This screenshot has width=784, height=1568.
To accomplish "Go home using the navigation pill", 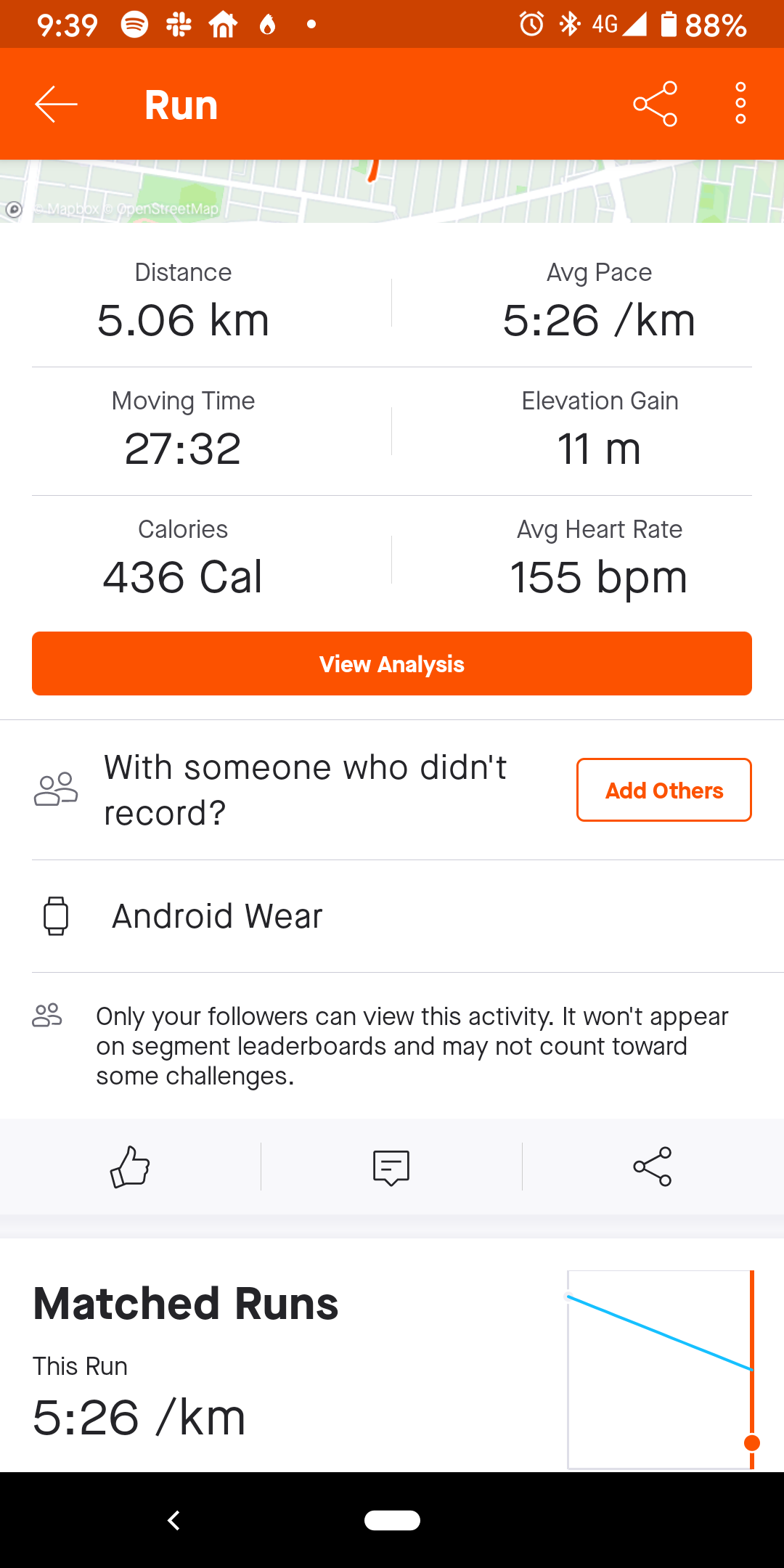I will pyautogui.click(x=392, y=1520).
